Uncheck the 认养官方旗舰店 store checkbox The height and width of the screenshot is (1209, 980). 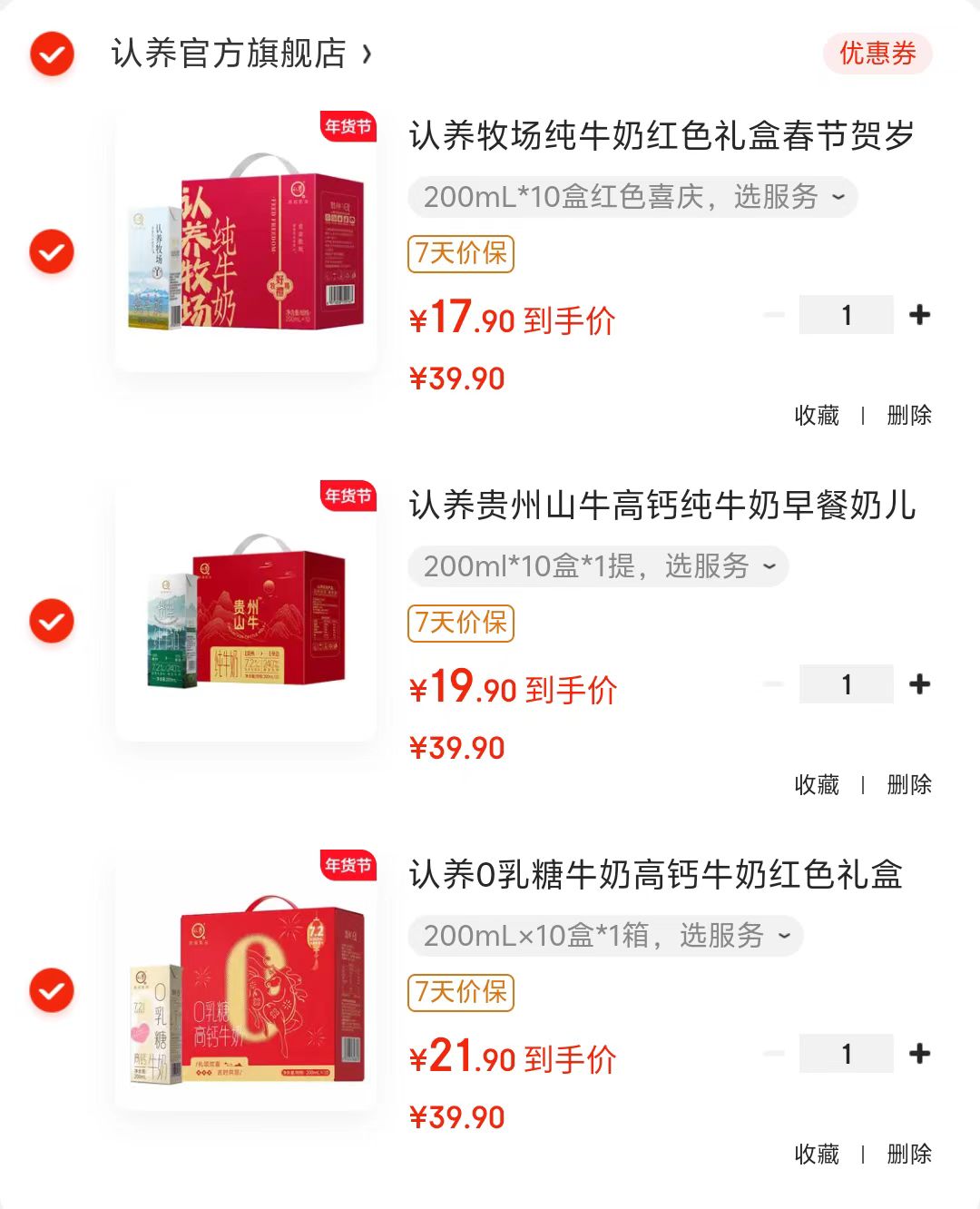tap(52, 54)
